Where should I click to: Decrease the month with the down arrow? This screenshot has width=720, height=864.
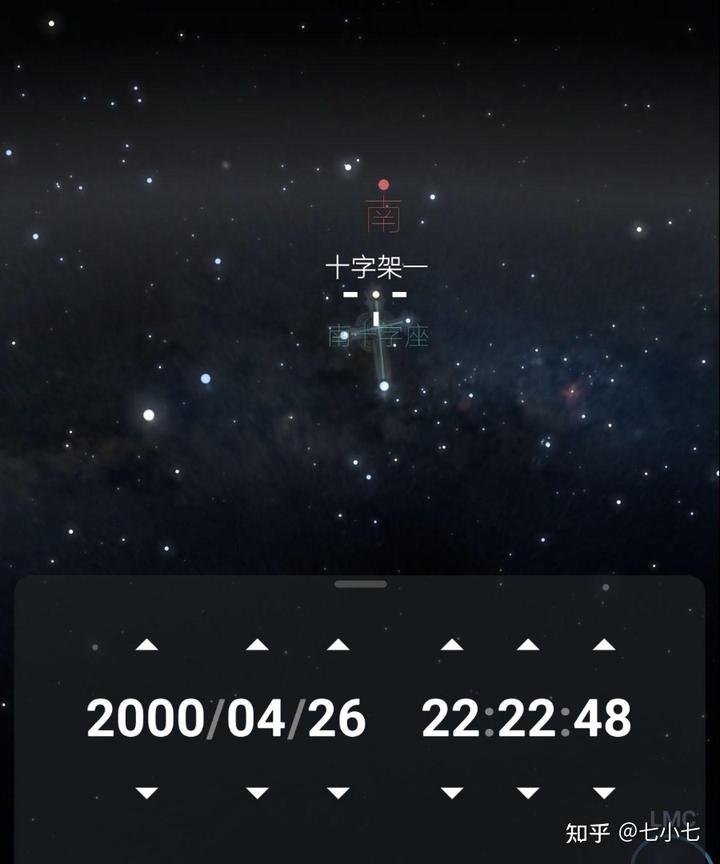[x=257, y=793]
